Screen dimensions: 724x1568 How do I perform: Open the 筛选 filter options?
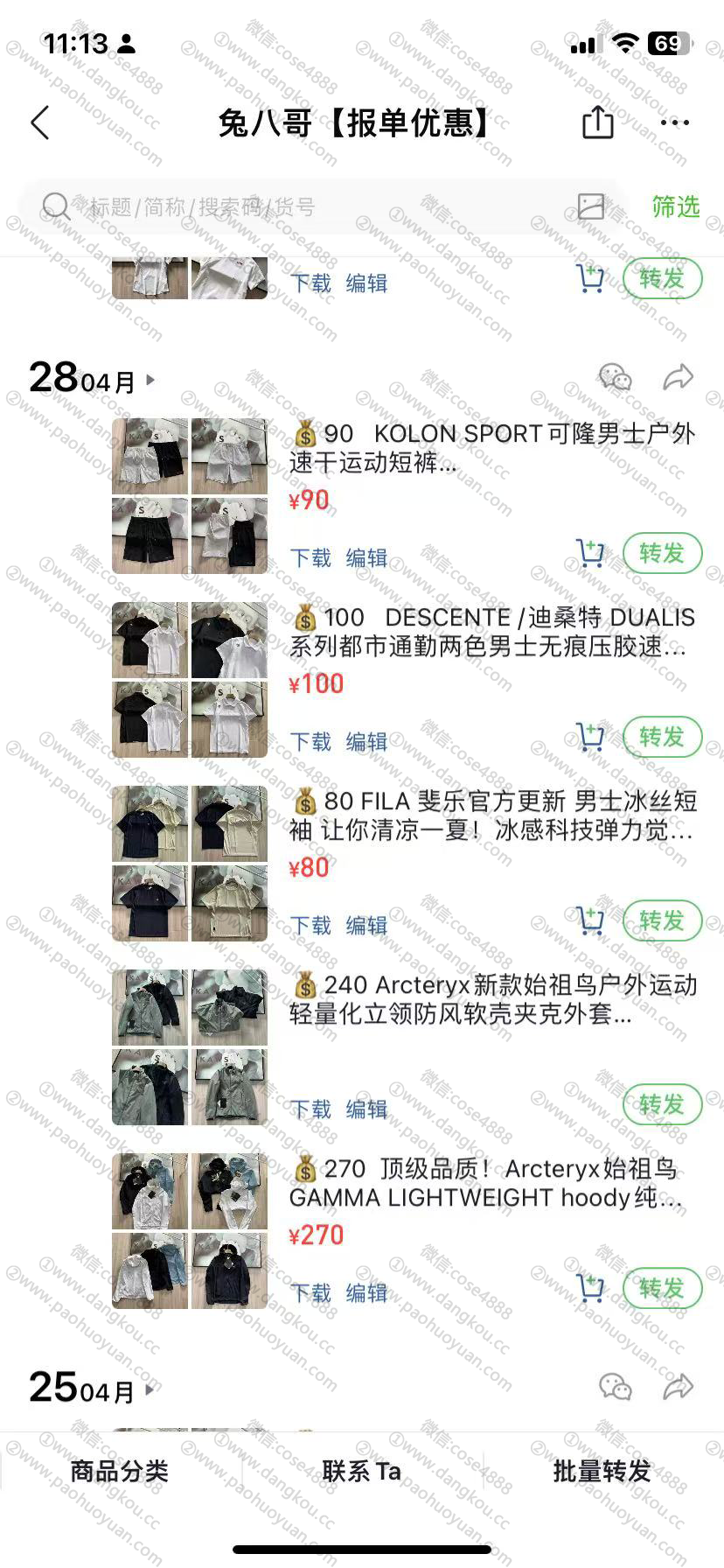point(675,207)
